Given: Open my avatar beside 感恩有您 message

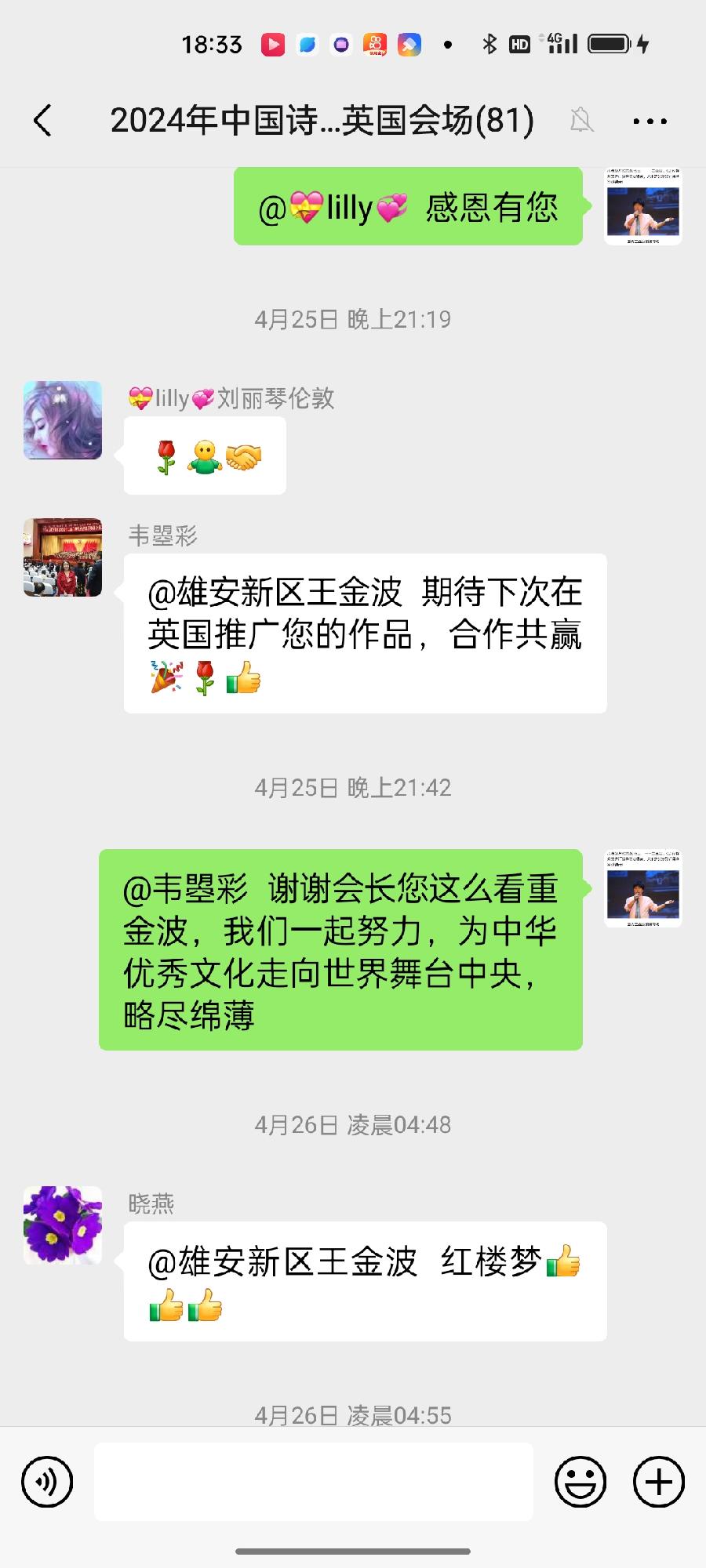Looking at the screenshot, I should 642,207.
